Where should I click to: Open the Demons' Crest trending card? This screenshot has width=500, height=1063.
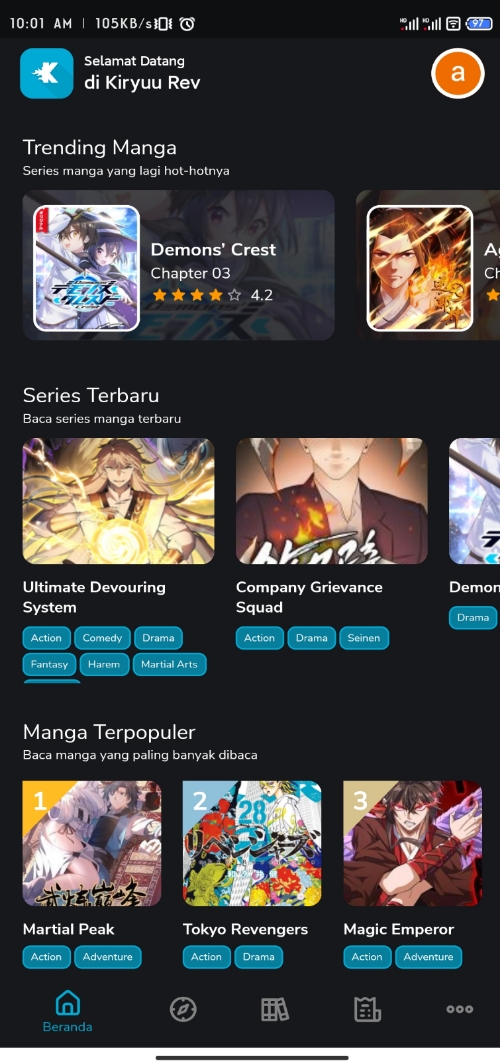click(179, 265)
